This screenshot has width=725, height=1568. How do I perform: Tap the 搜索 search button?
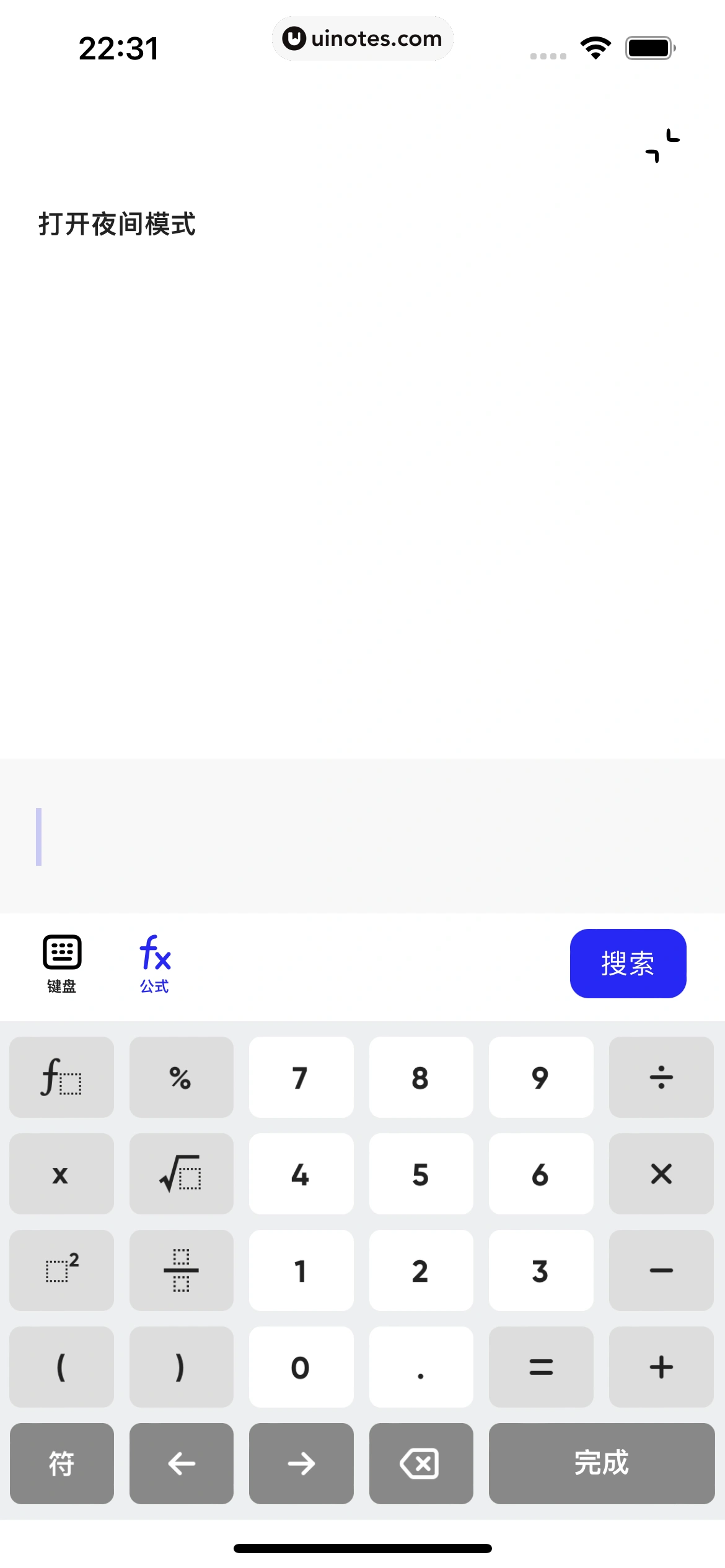pyautogui.click(x=628, y=964)
